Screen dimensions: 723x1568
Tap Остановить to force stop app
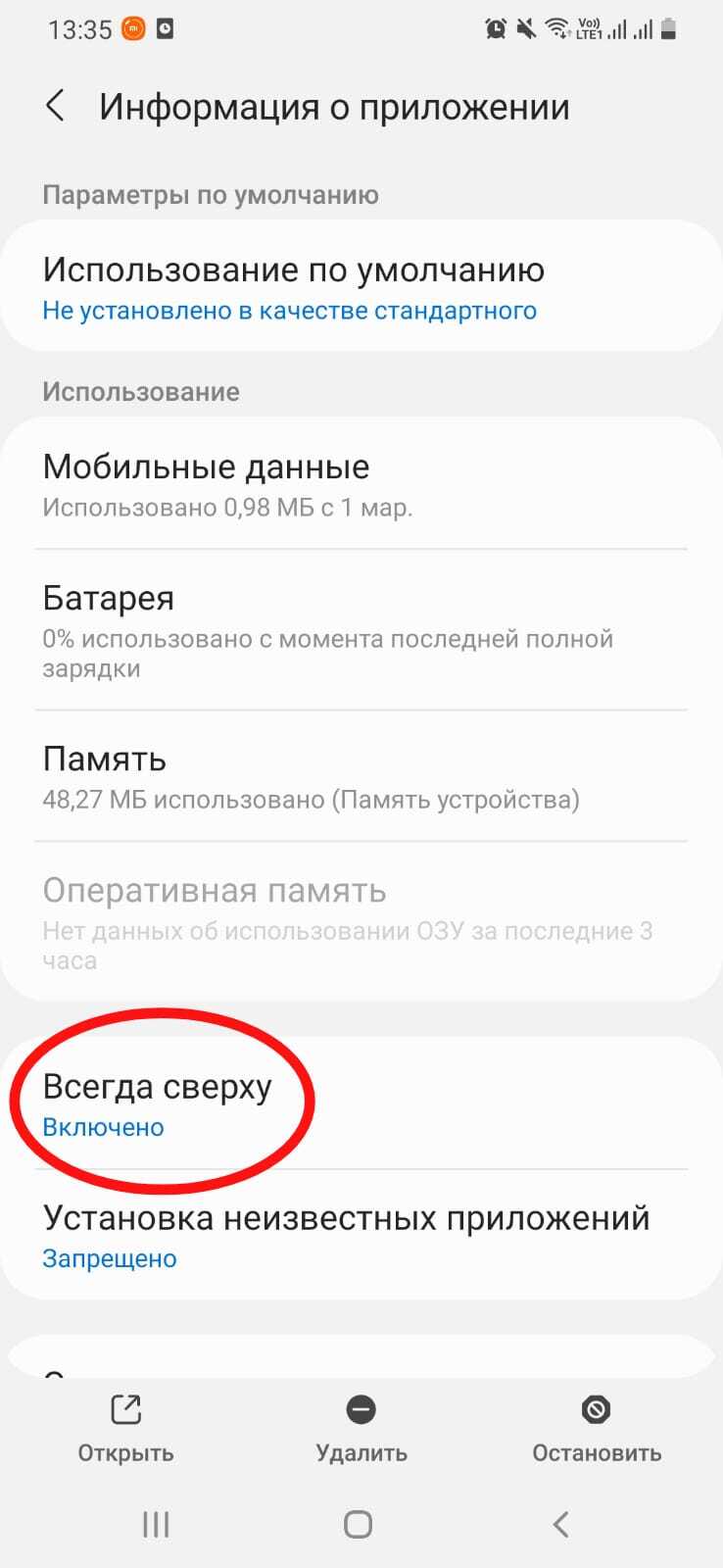pos(596,1428)
